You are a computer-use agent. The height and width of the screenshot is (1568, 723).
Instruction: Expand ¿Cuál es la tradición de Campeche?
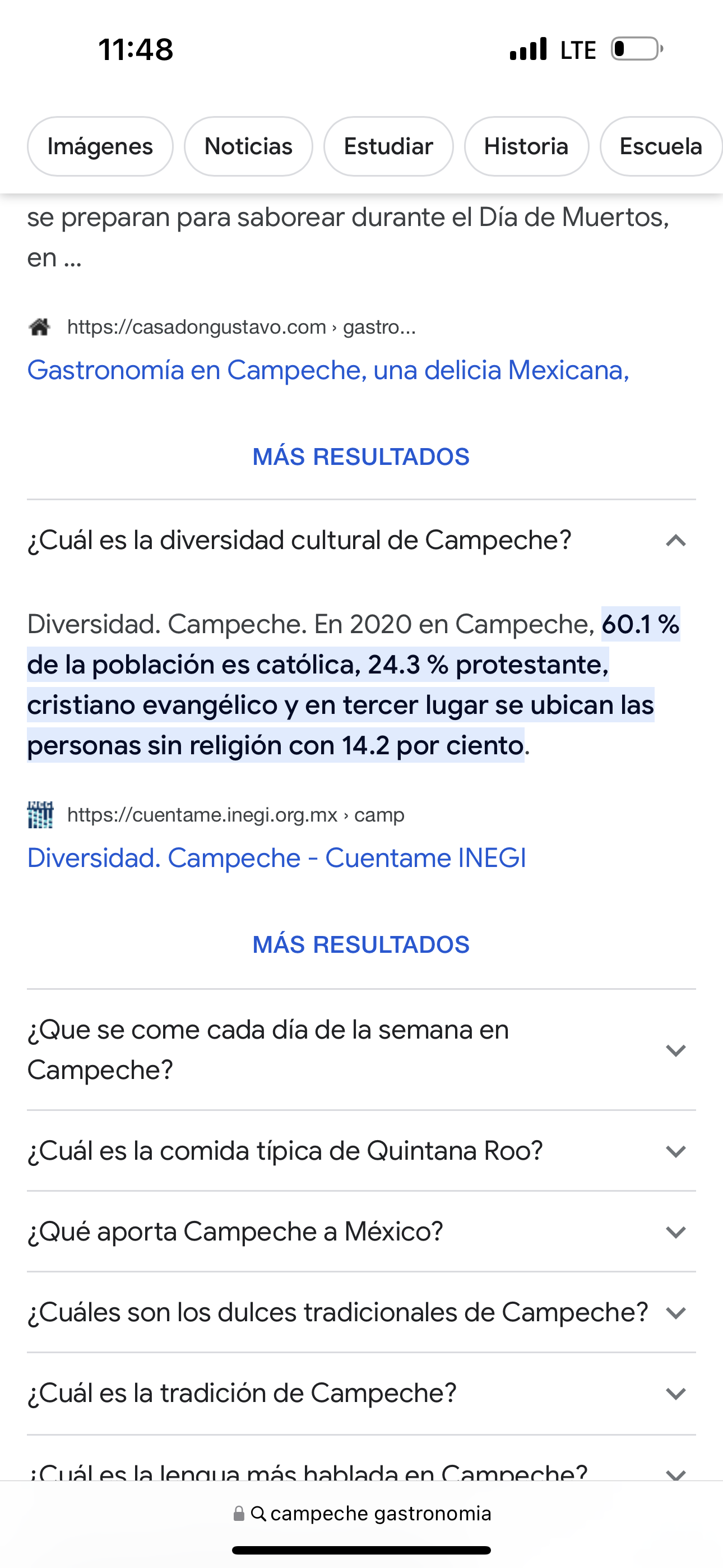tap(675, 1393)
